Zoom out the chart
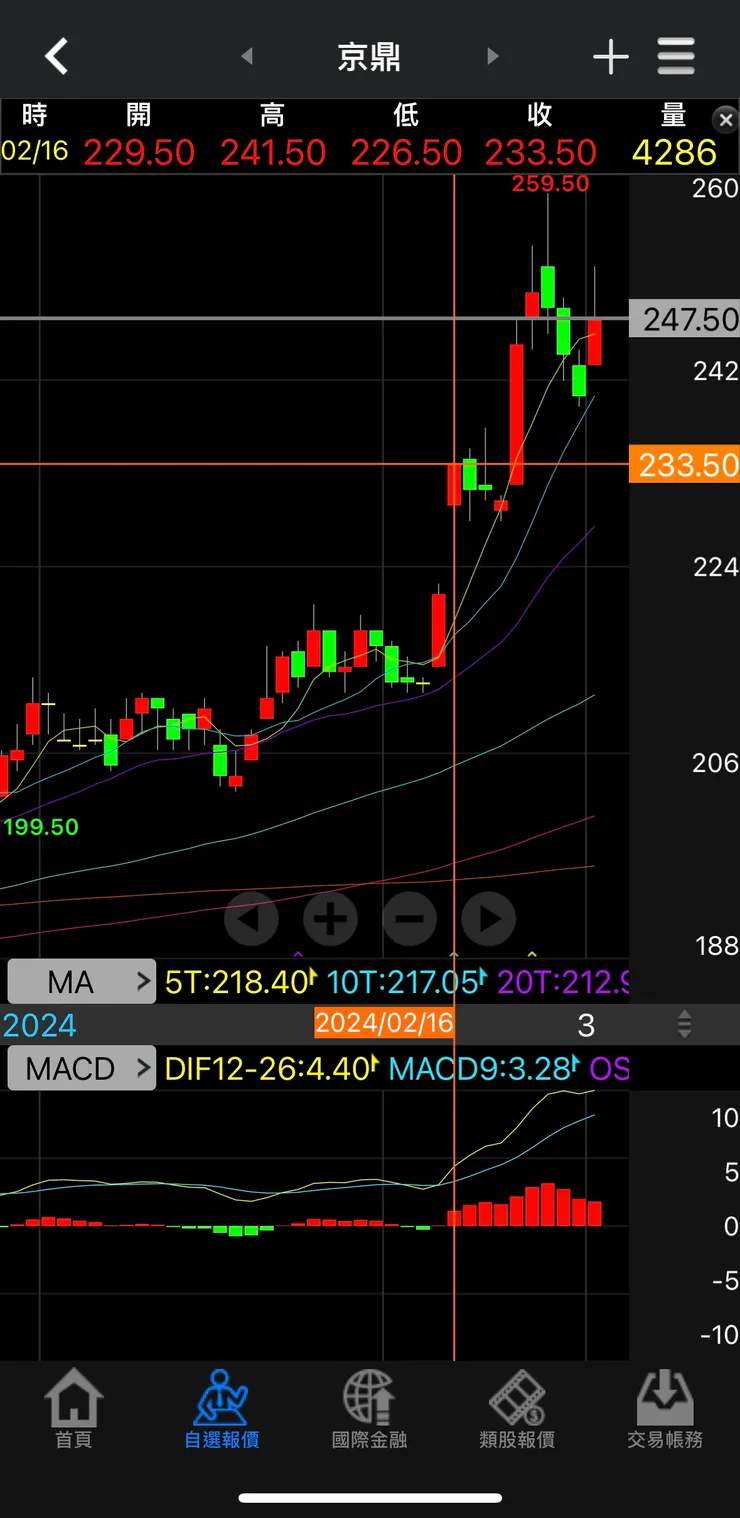The image size is (740, 1518). (x=409, y=918)
